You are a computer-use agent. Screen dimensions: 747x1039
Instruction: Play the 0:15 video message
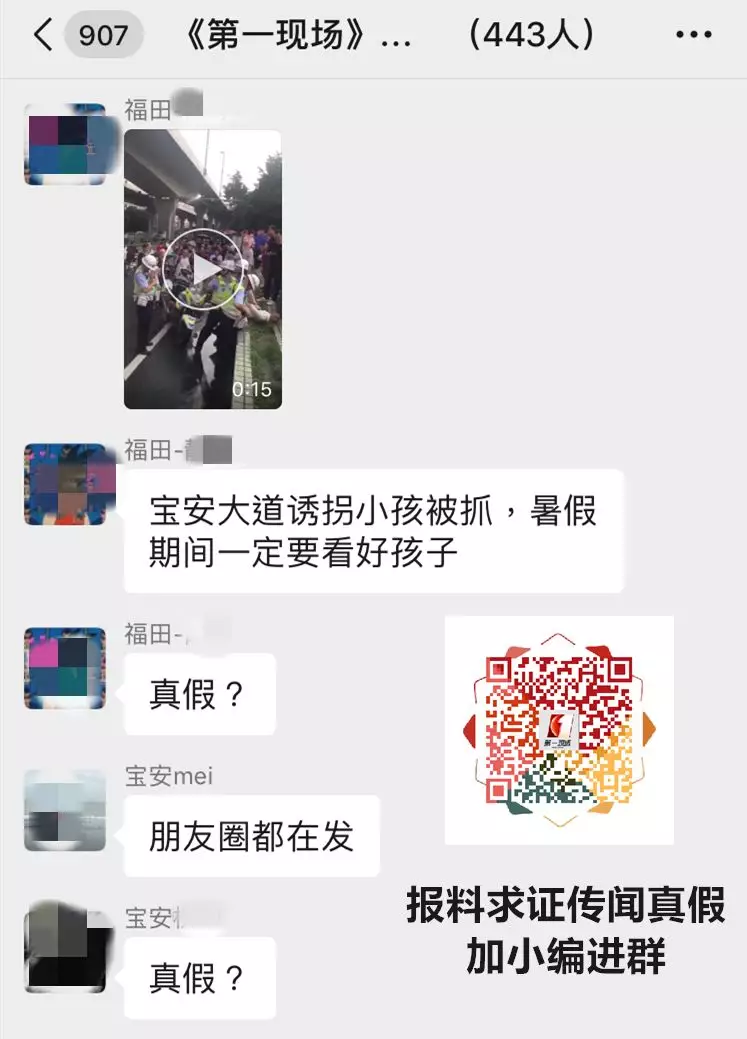[x=203, y=269]
